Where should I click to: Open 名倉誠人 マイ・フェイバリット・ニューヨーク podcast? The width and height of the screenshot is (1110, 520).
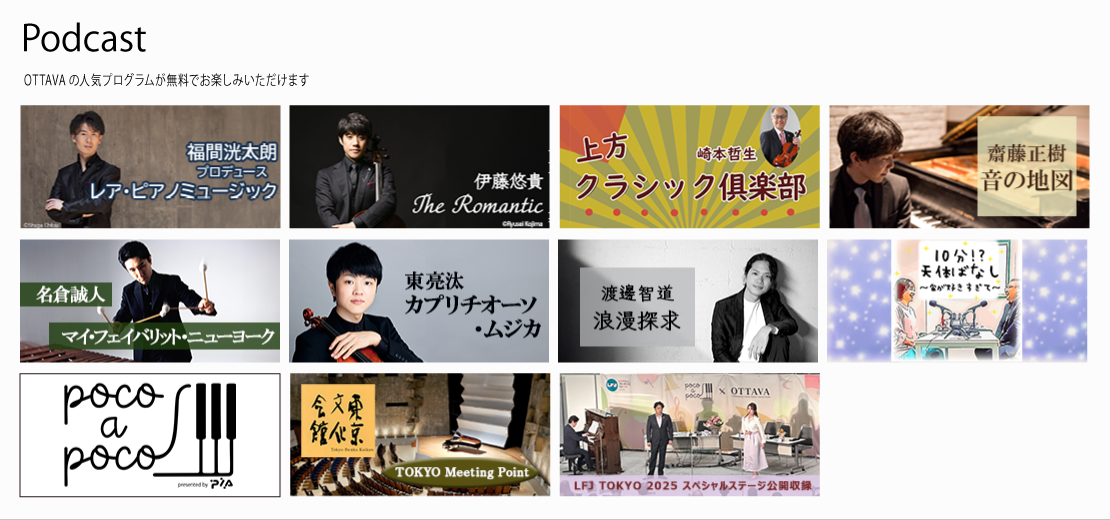click(150, 300)
